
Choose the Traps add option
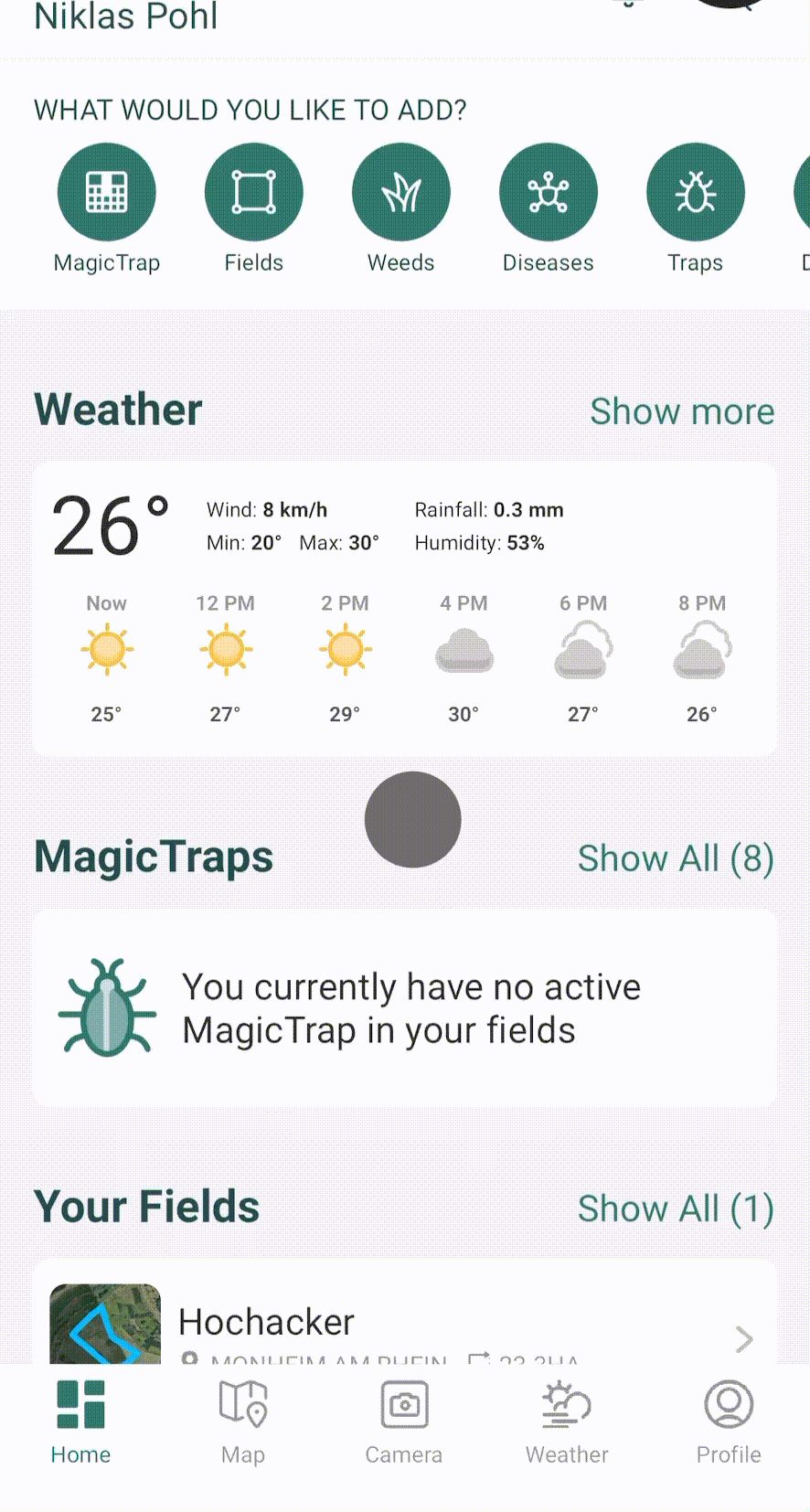tap(695, 193)
